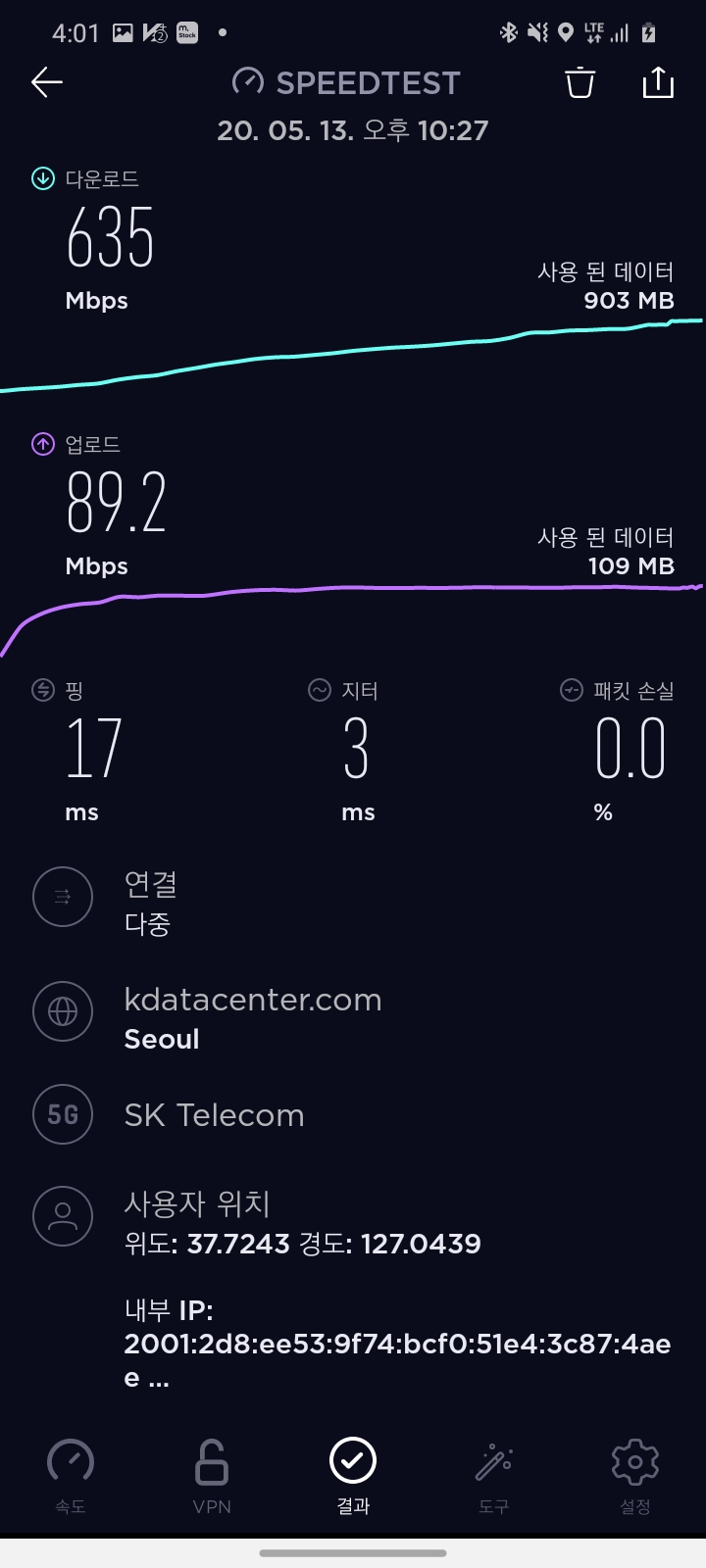Go back using the arrow icon

[47, 83]
